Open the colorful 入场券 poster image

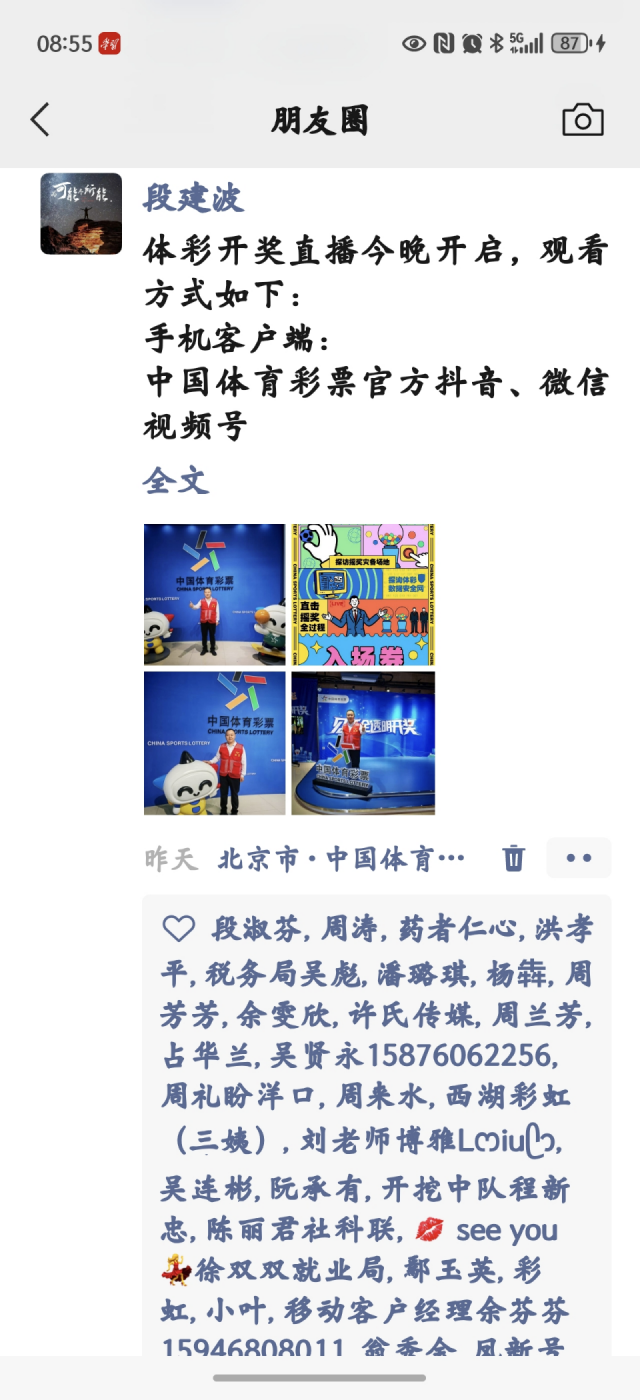(x=363, y=595)
